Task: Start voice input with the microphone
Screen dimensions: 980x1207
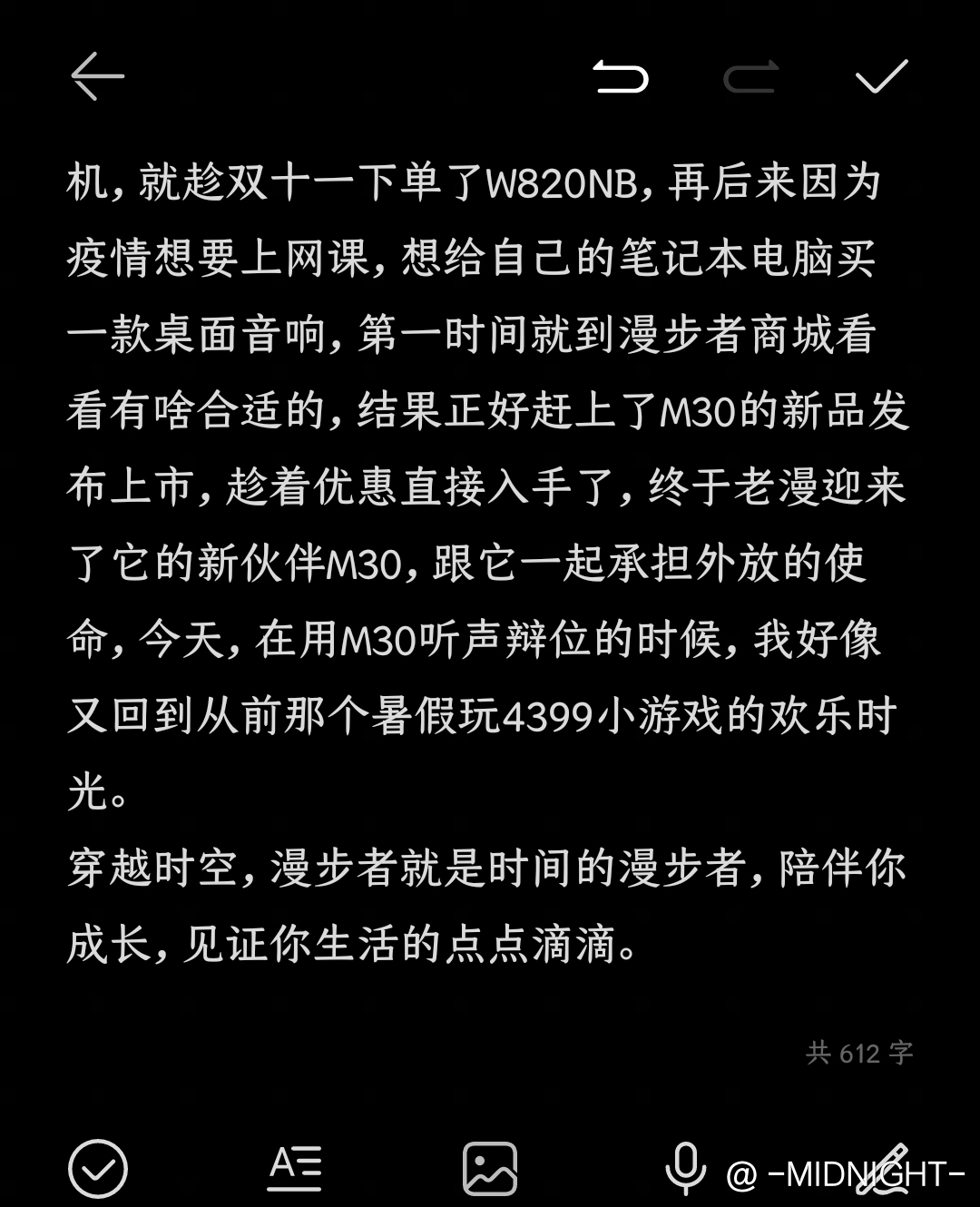Action: [x=685, y=1168]
